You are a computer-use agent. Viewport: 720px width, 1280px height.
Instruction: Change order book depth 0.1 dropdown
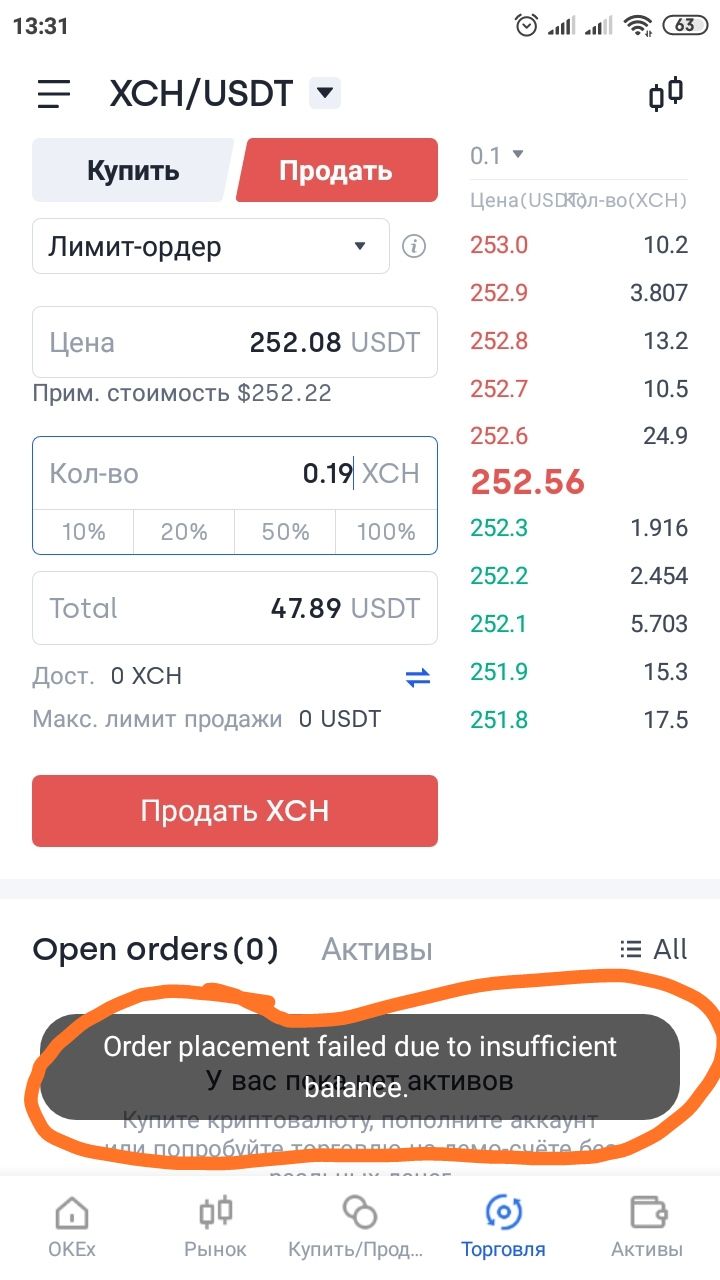pyautogui.click(x=497, y=155)
